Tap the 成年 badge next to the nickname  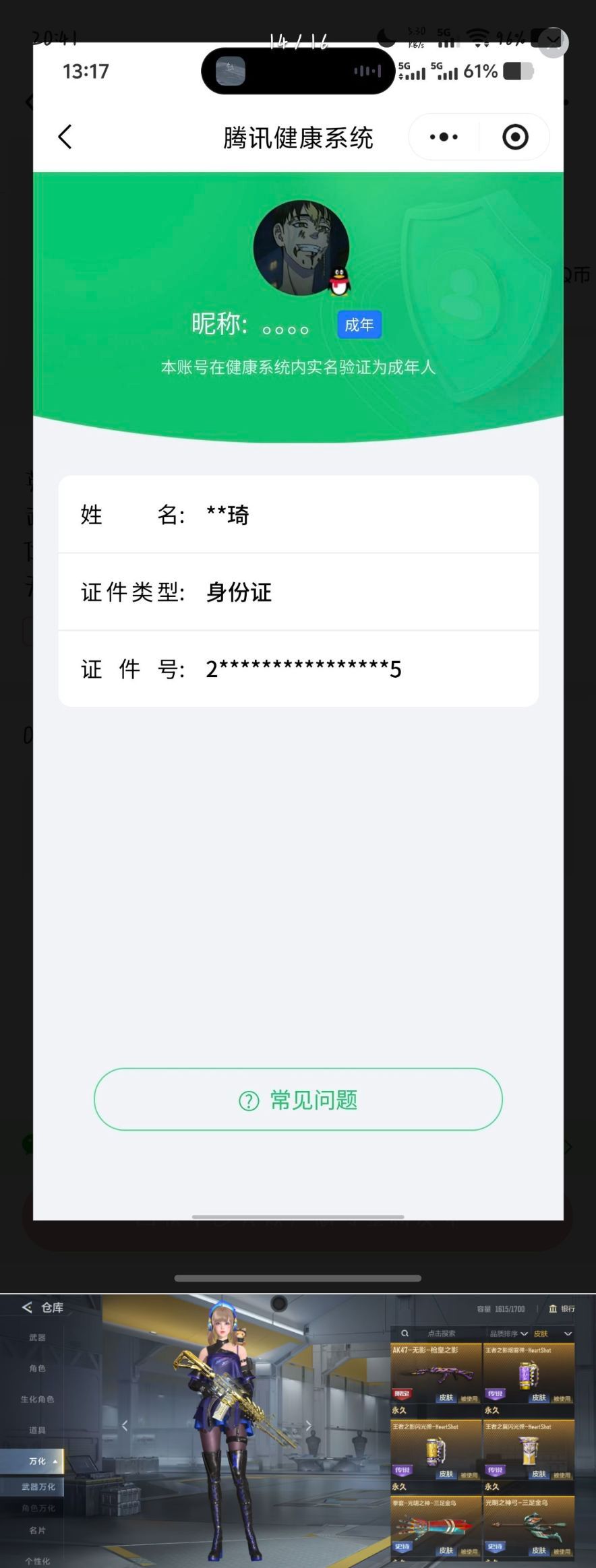(x=359, y=324)
